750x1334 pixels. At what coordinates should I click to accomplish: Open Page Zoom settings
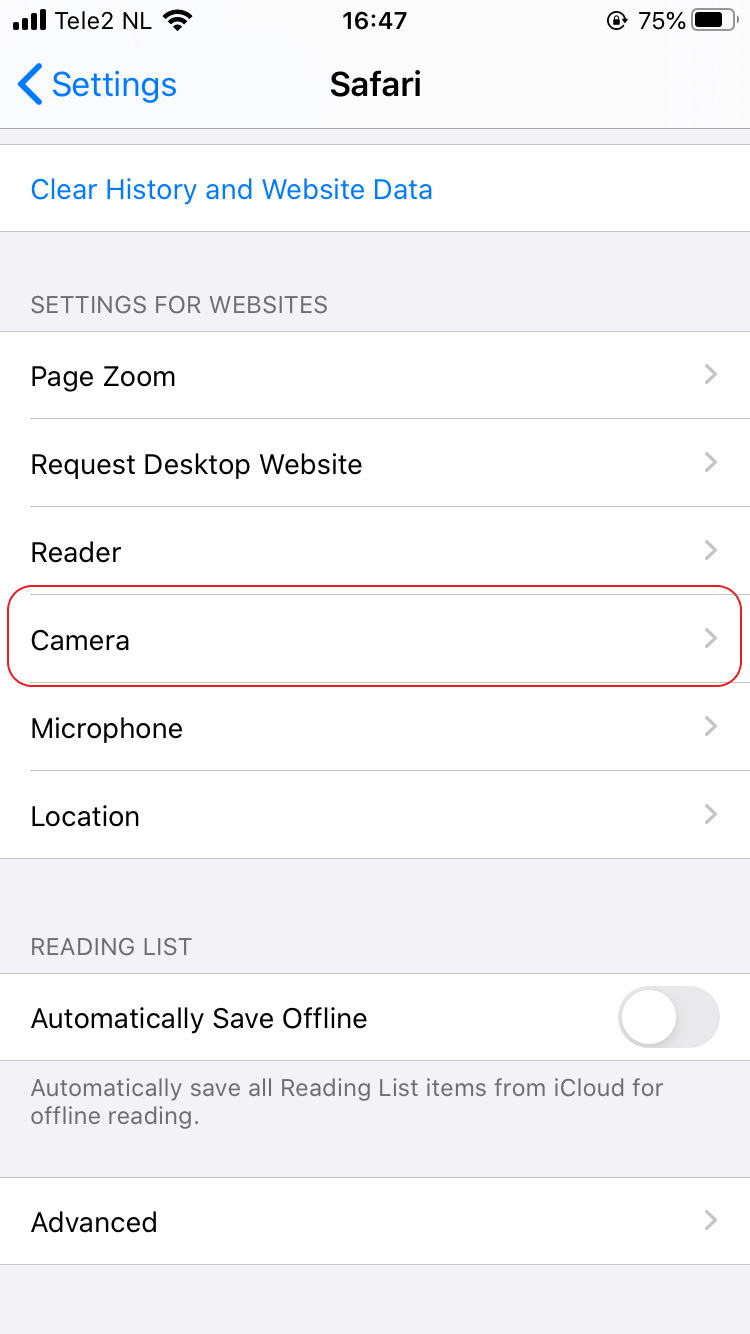[x=375, y=376]
